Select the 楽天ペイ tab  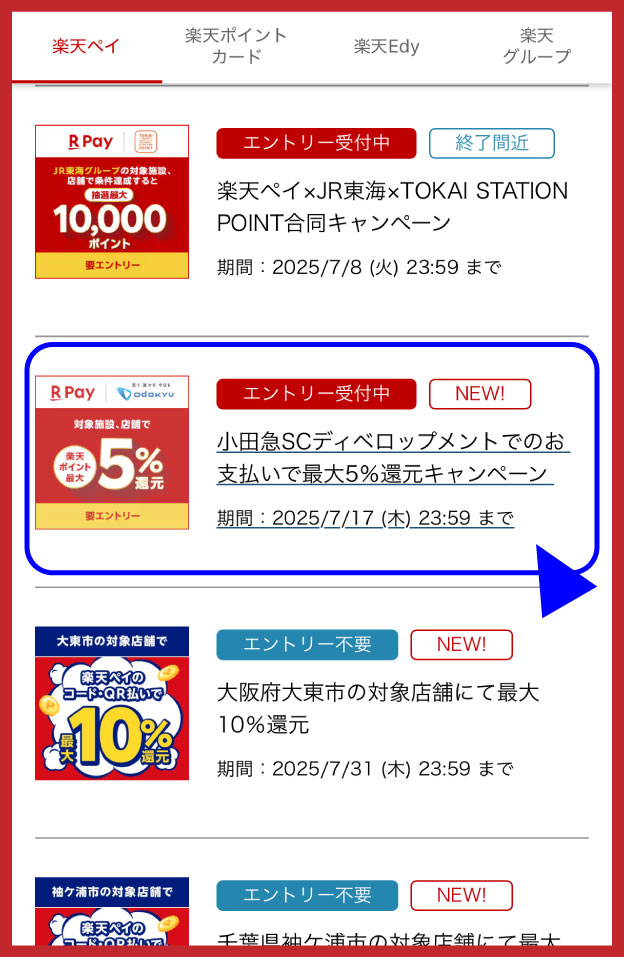click(x=86, y=46)
